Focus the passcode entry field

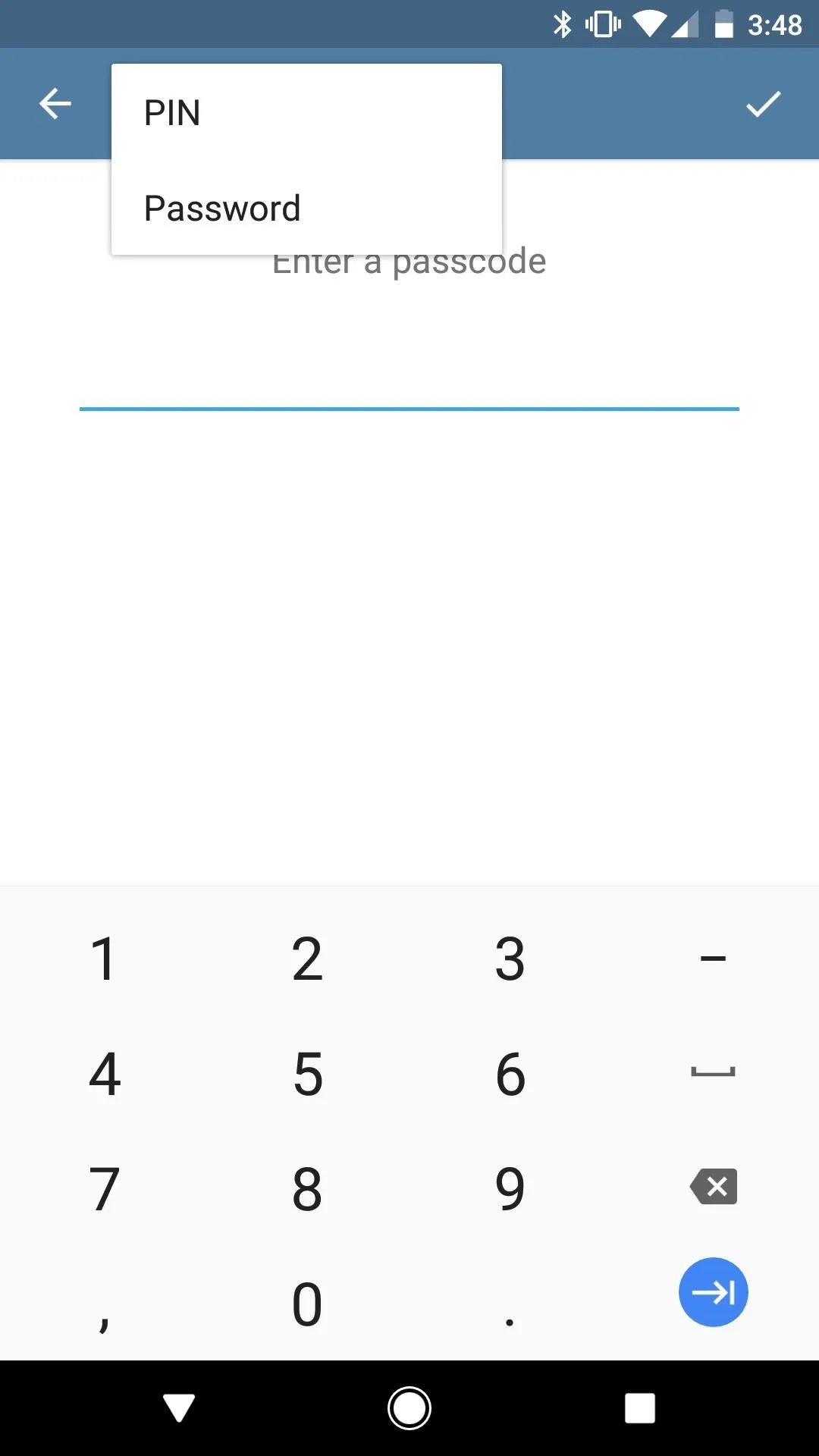click(x=409, y=379)
